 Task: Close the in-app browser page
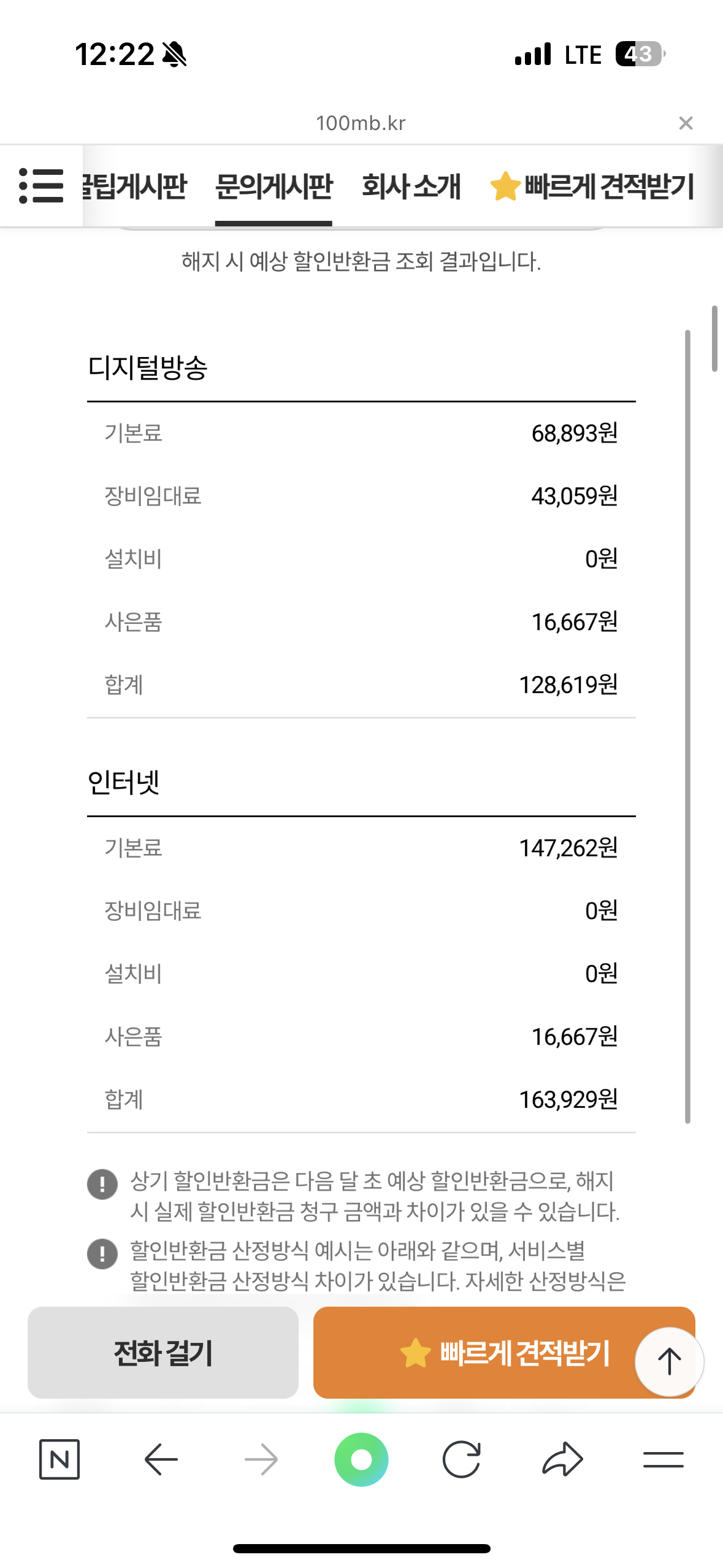[686, 123]
